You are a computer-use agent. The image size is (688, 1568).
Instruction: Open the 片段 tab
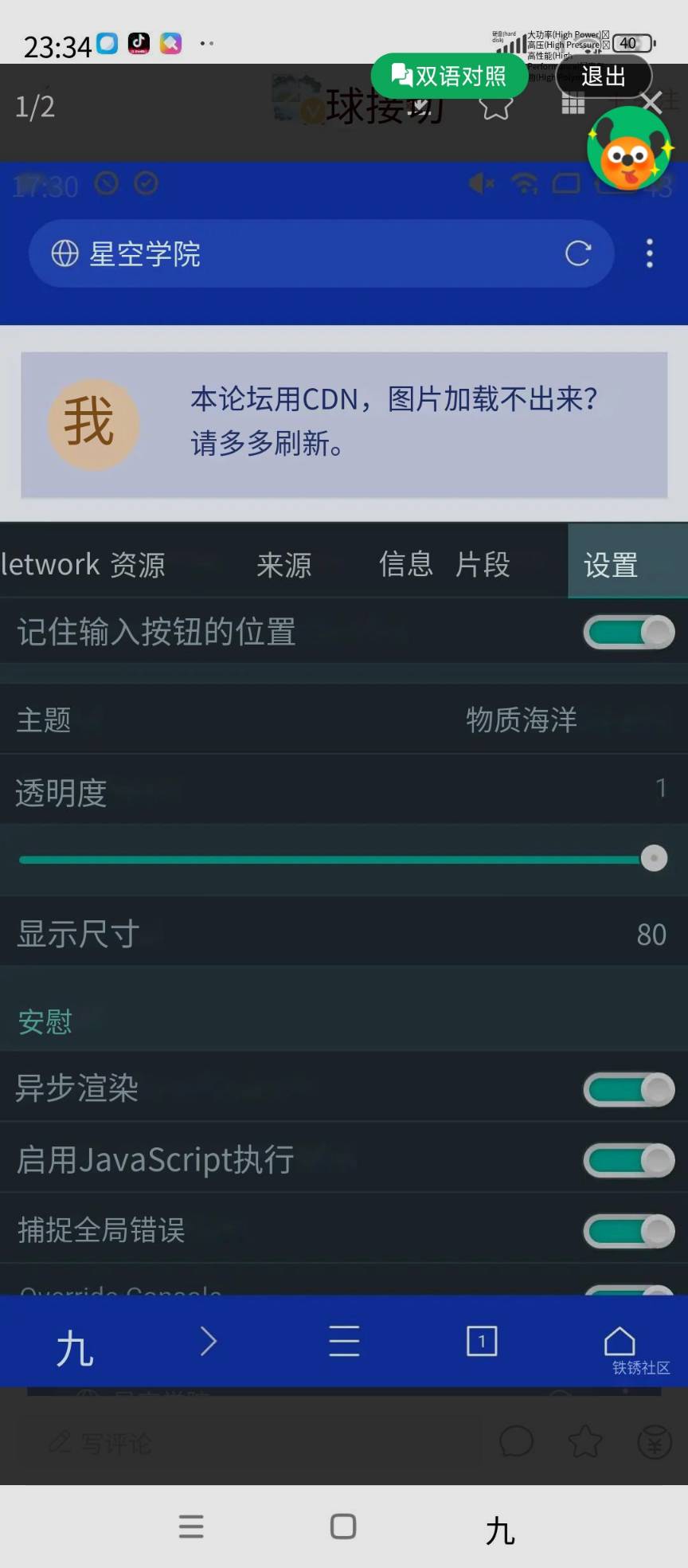coord(483,564)
